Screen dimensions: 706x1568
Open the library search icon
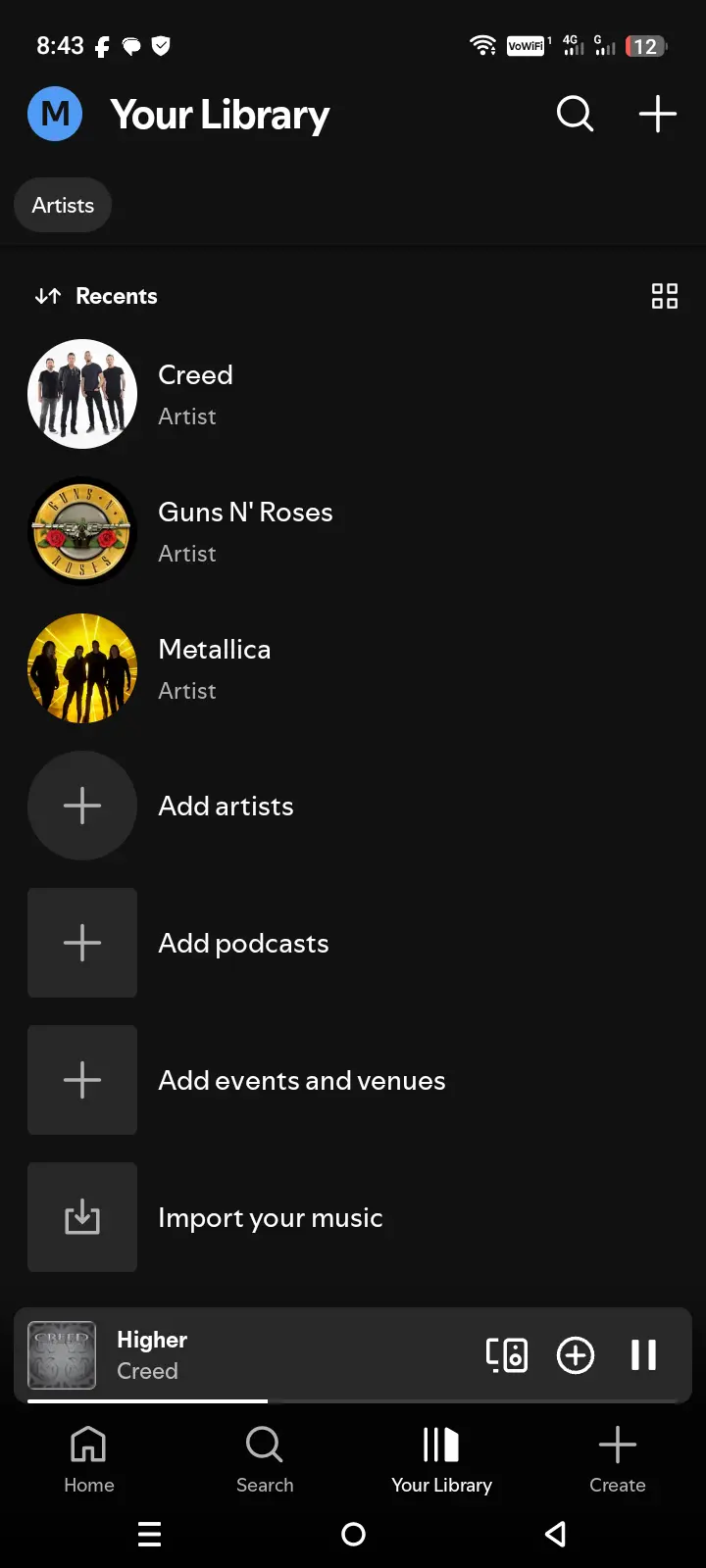[575, 114]
